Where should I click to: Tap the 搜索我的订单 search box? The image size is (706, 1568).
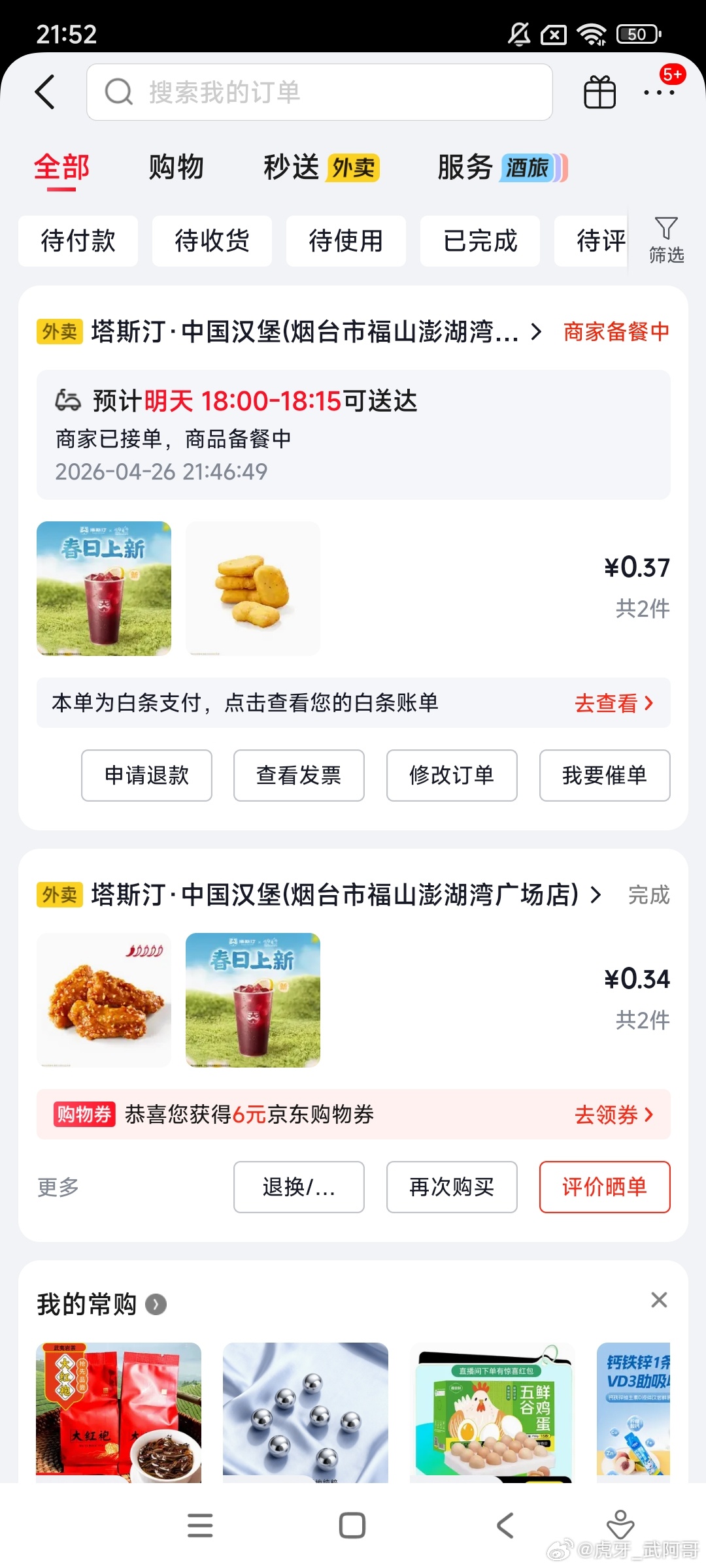(319, 92)
